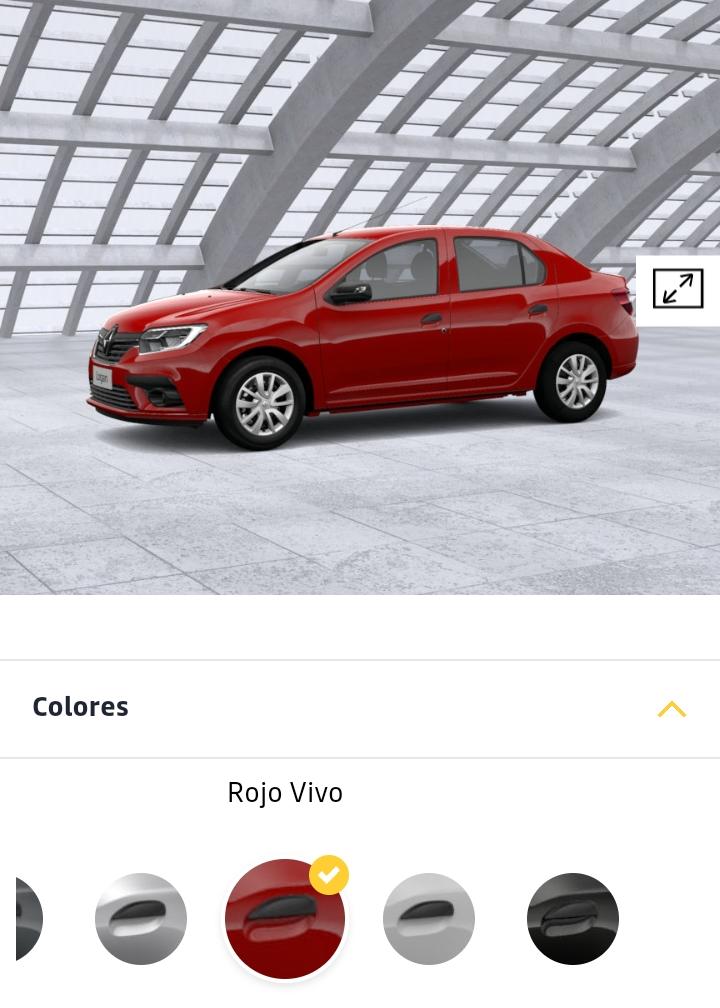Tap the selected Rojo Vivo red swatch
The width and height of the screenshot is (720, 1008).
pyautogui.click(x=285, y=919)
